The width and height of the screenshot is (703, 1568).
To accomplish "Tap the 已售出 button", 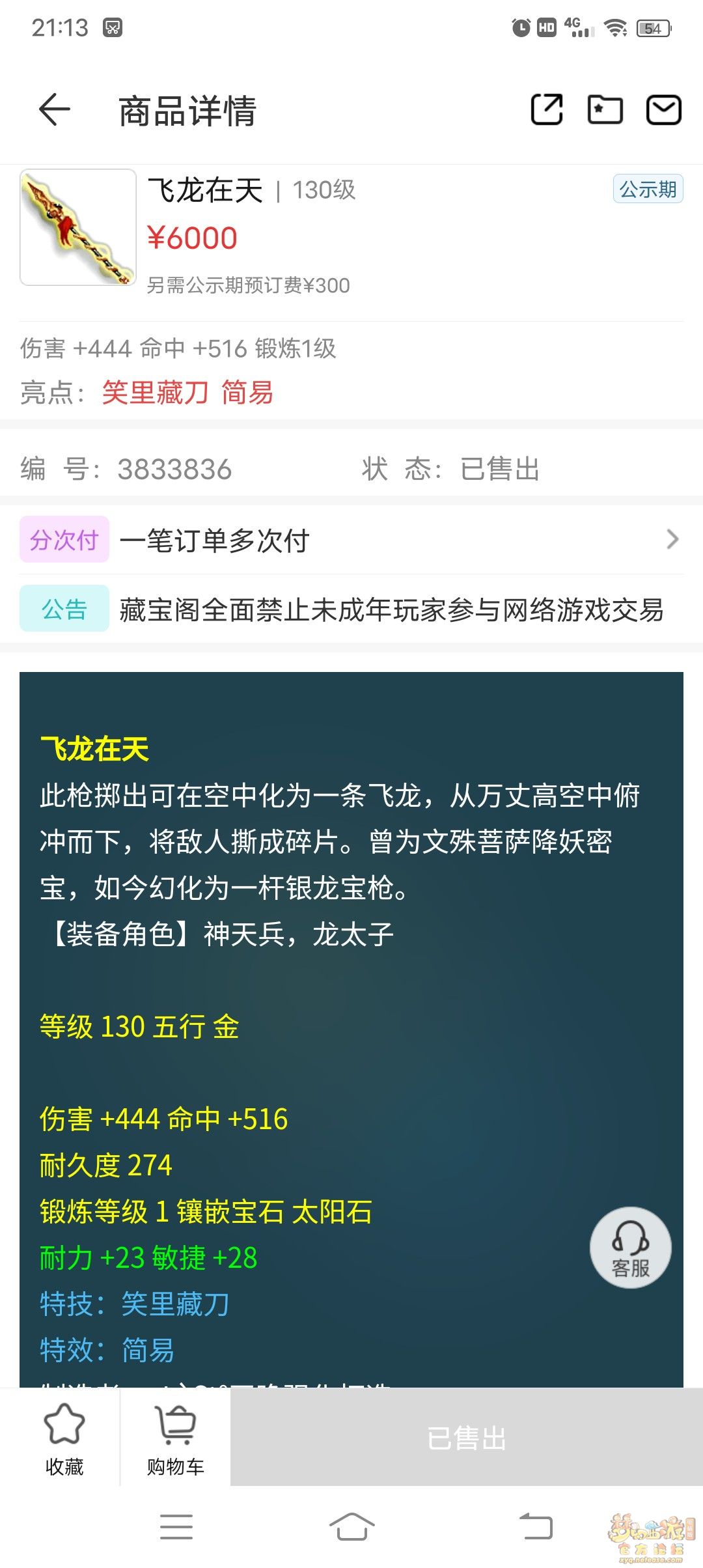I will (466, 1437).
